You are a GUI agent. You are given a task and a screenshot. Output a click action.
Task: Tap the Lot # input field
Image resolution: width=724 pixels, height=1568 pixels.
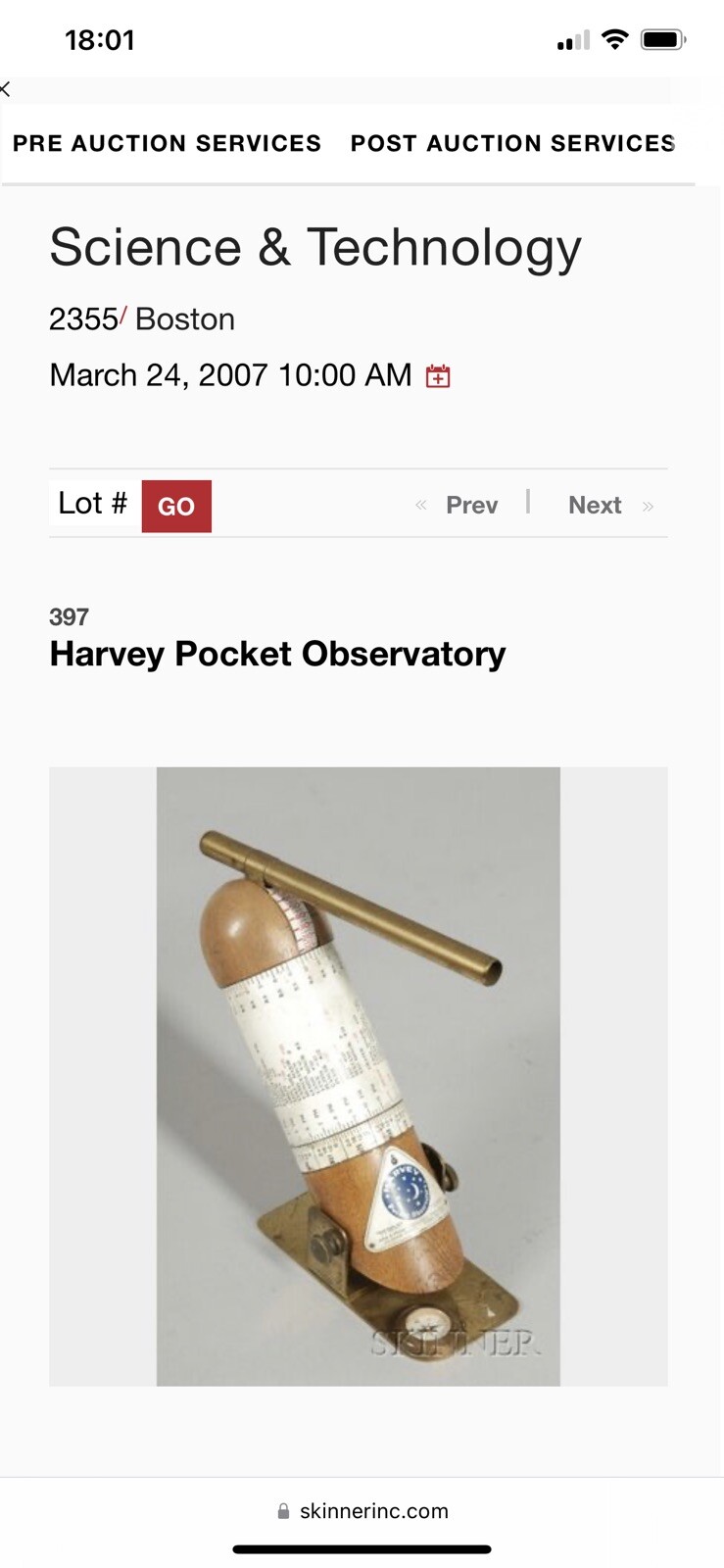tap(93, 504)
